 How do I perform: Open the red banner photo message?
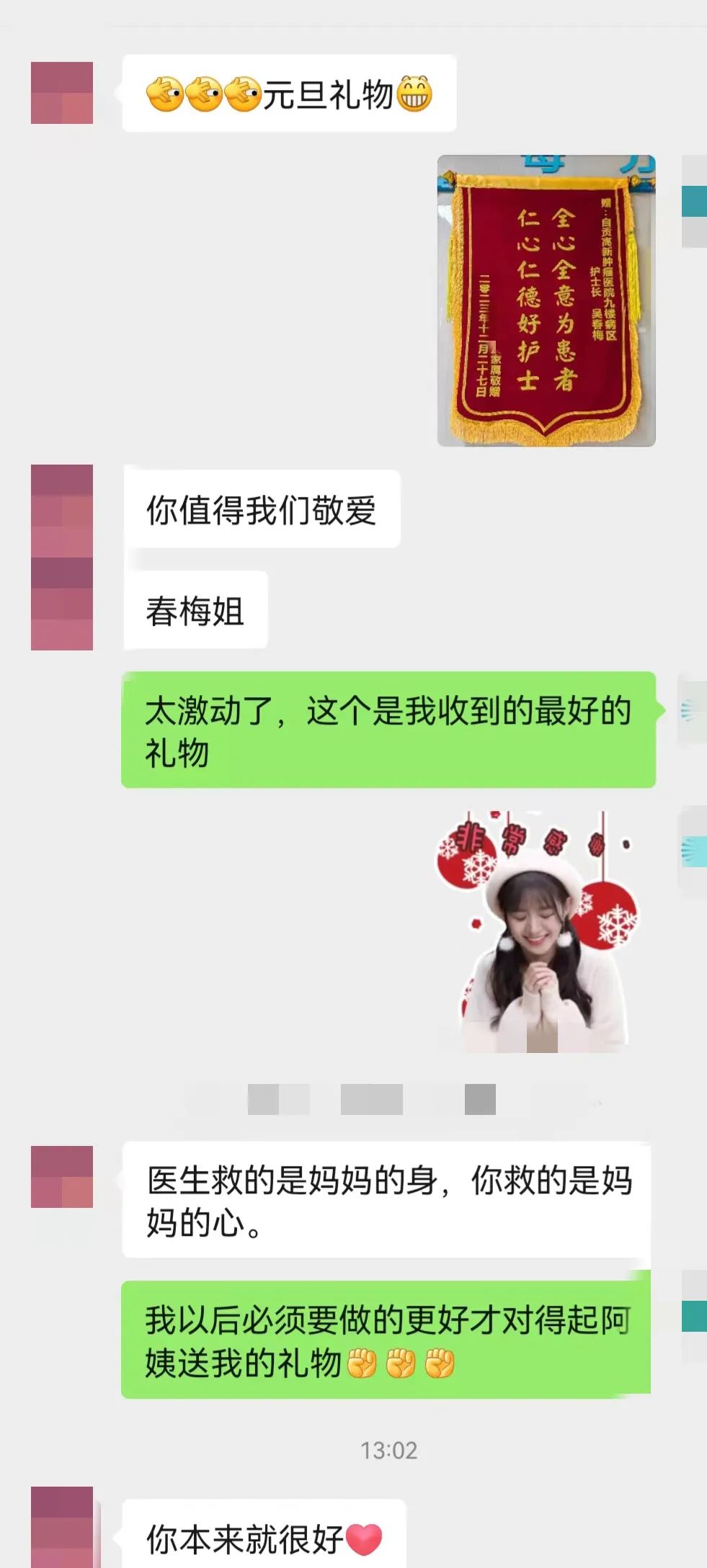click(x=546, y=301)
